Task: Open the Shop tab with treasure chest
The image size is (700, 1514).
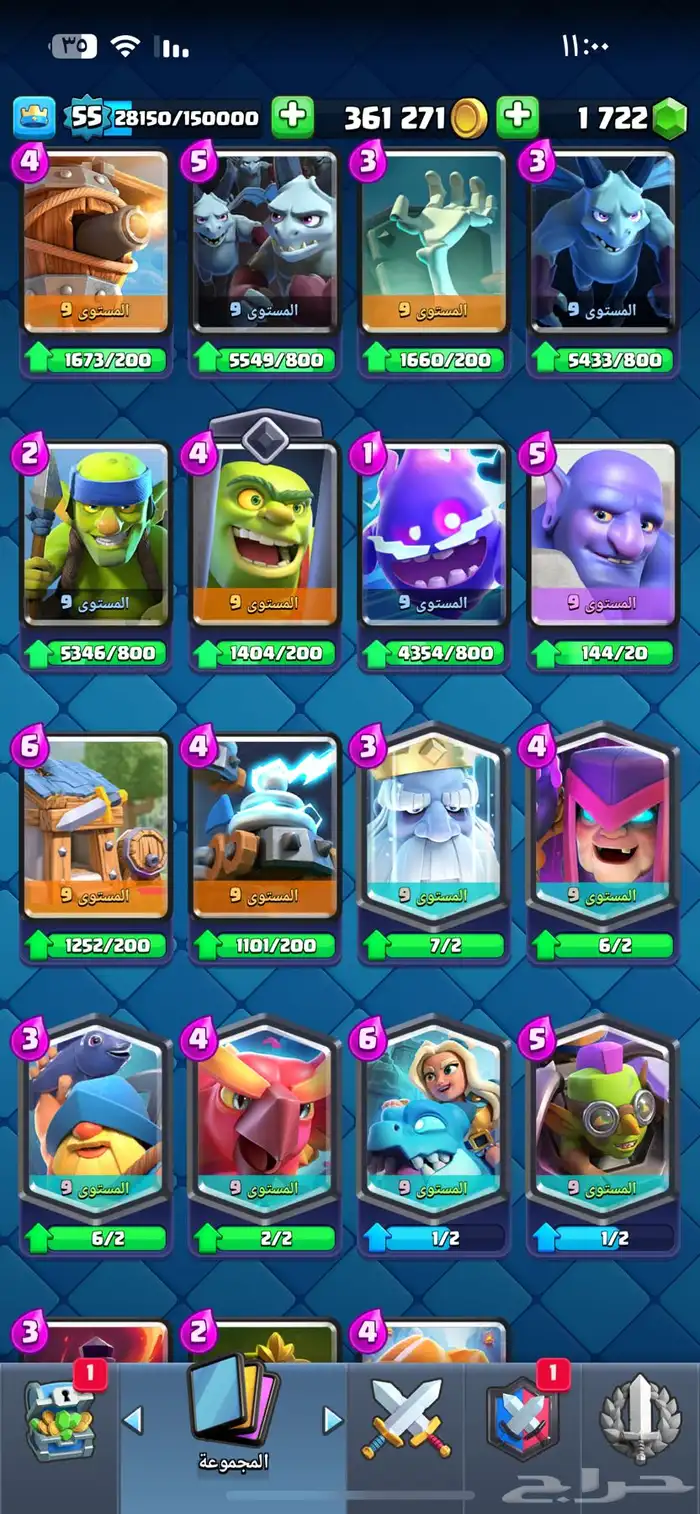Action: click(x=58, y=1420)
